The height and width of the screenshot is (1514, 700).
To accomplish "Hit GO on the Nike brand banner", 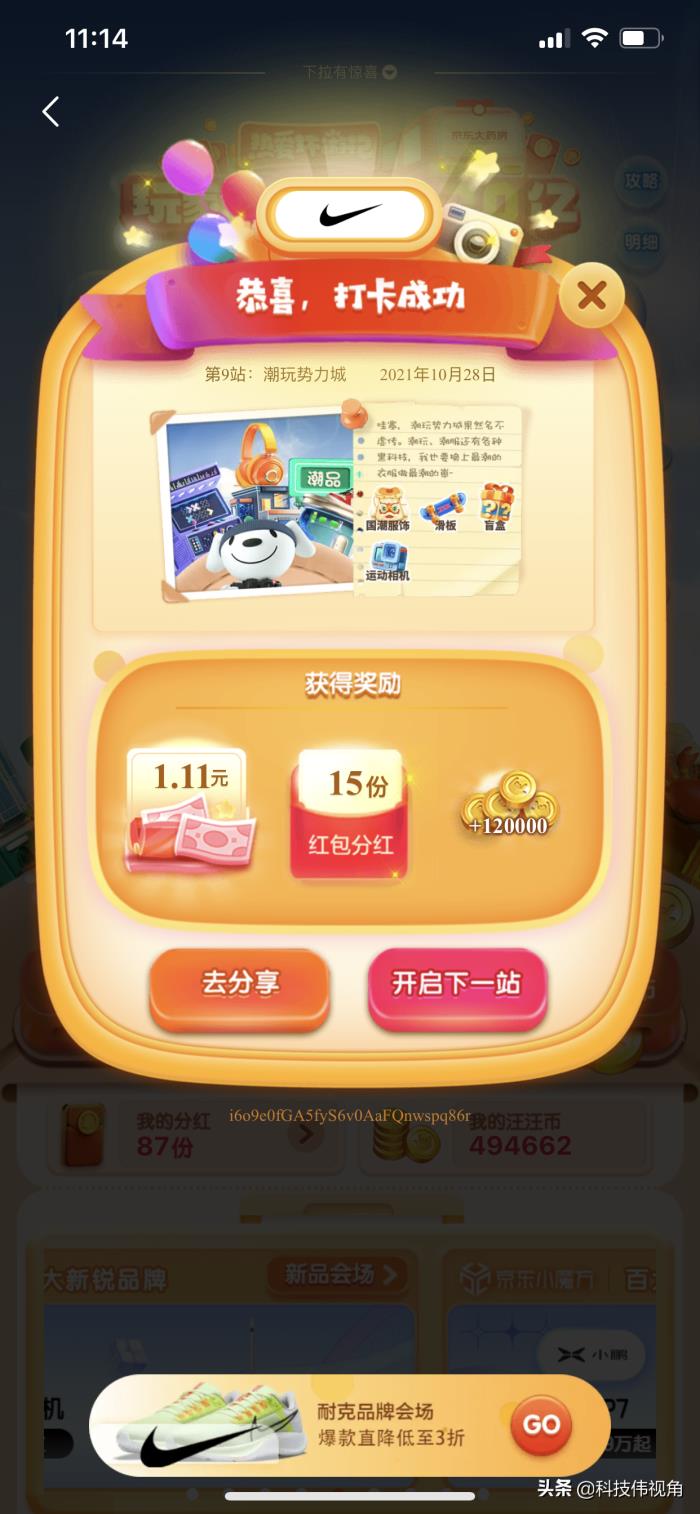I will click(541, 1424).
